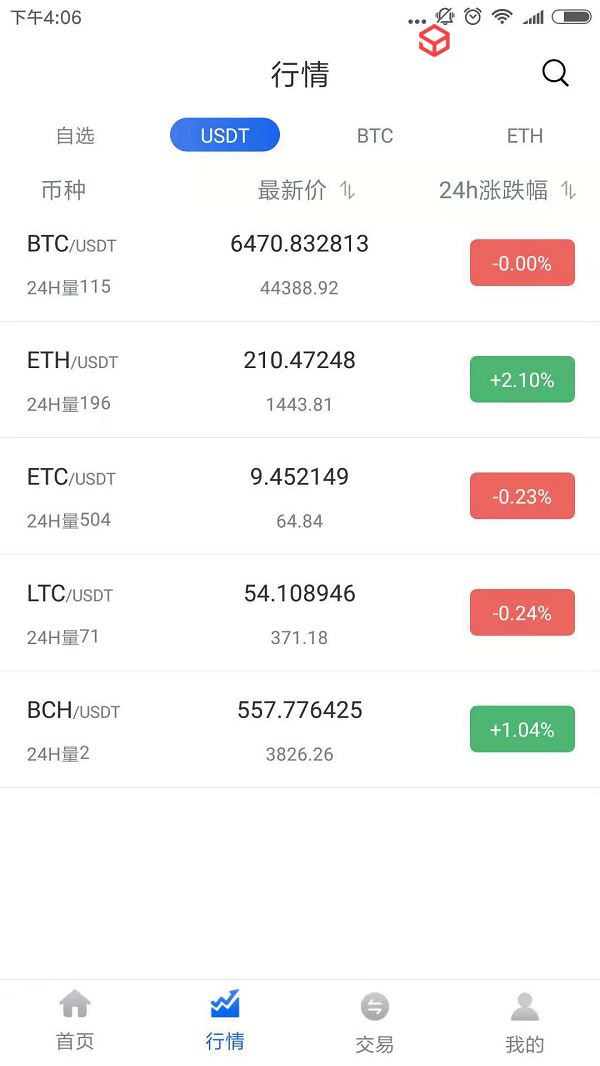Switch to the 自选 tab
This screenshot has width=600, height=1066.
pos(75,135)
